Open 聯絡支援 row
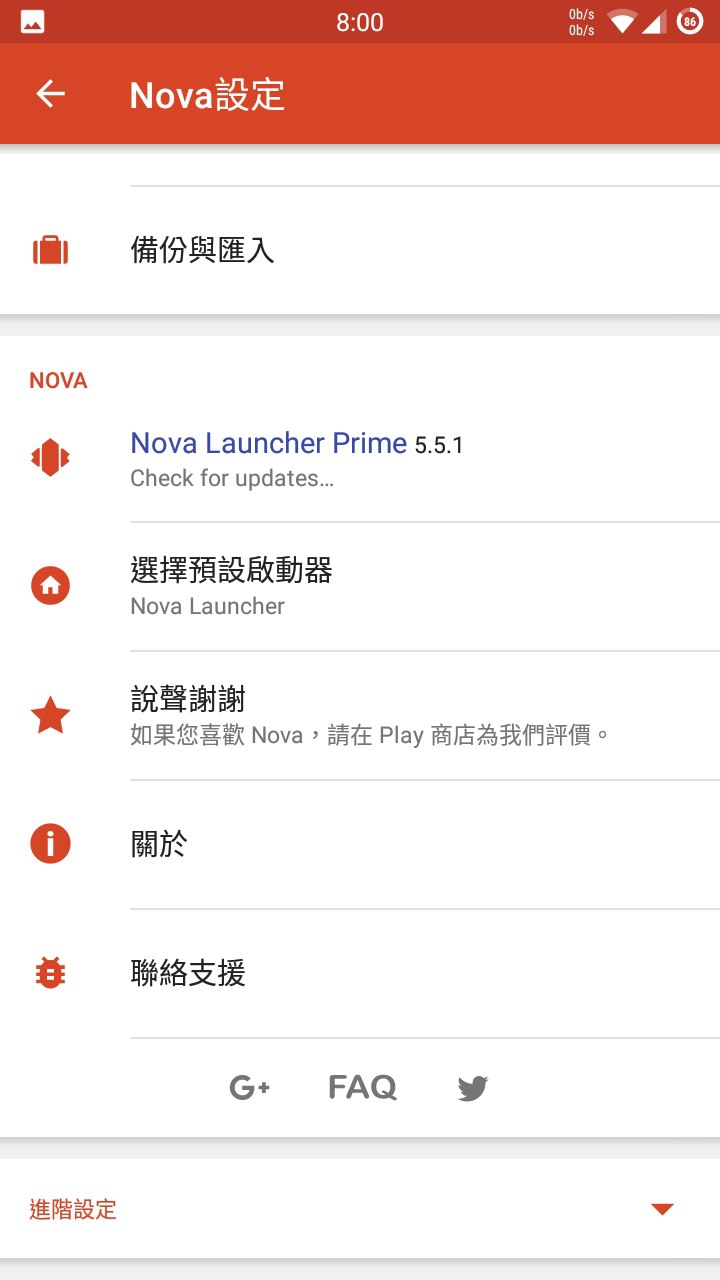 coord(360,974)
